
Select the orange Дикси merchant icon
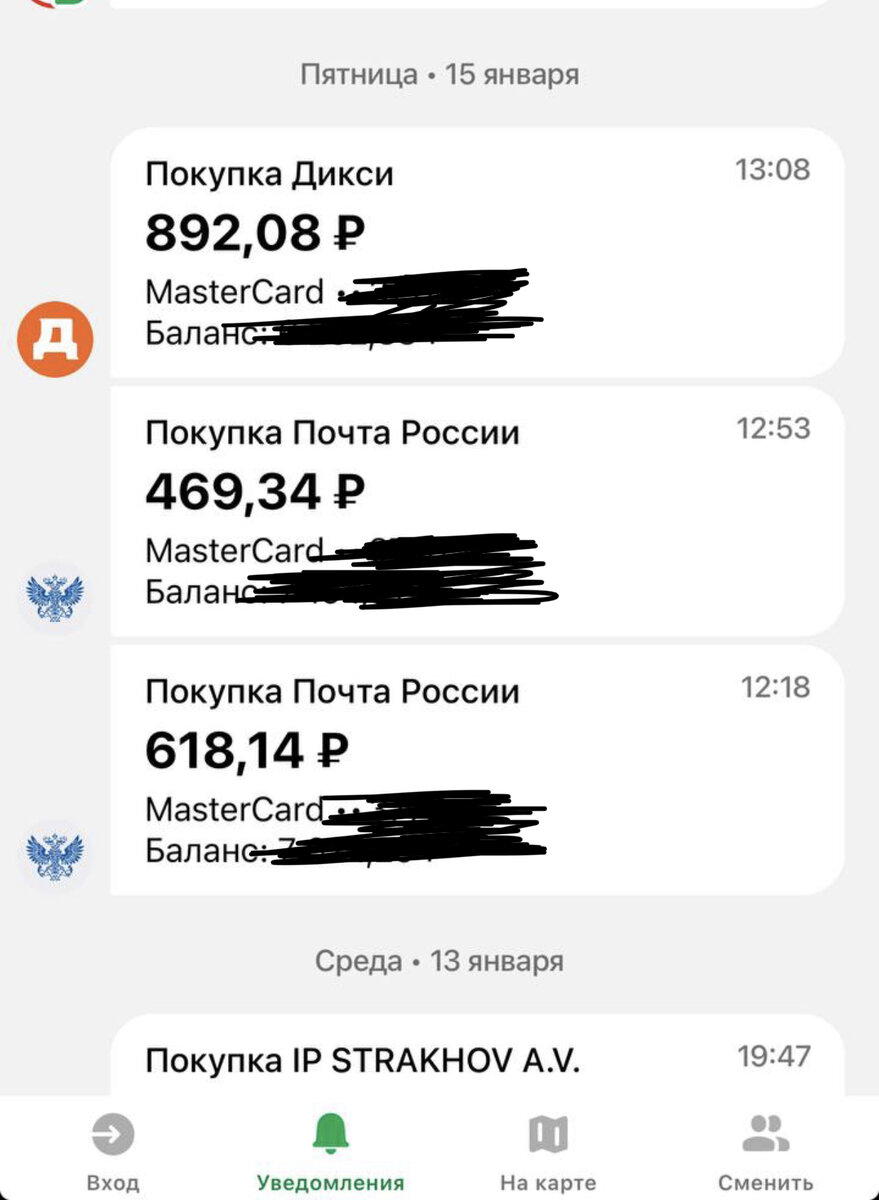[x=54, y=337]
